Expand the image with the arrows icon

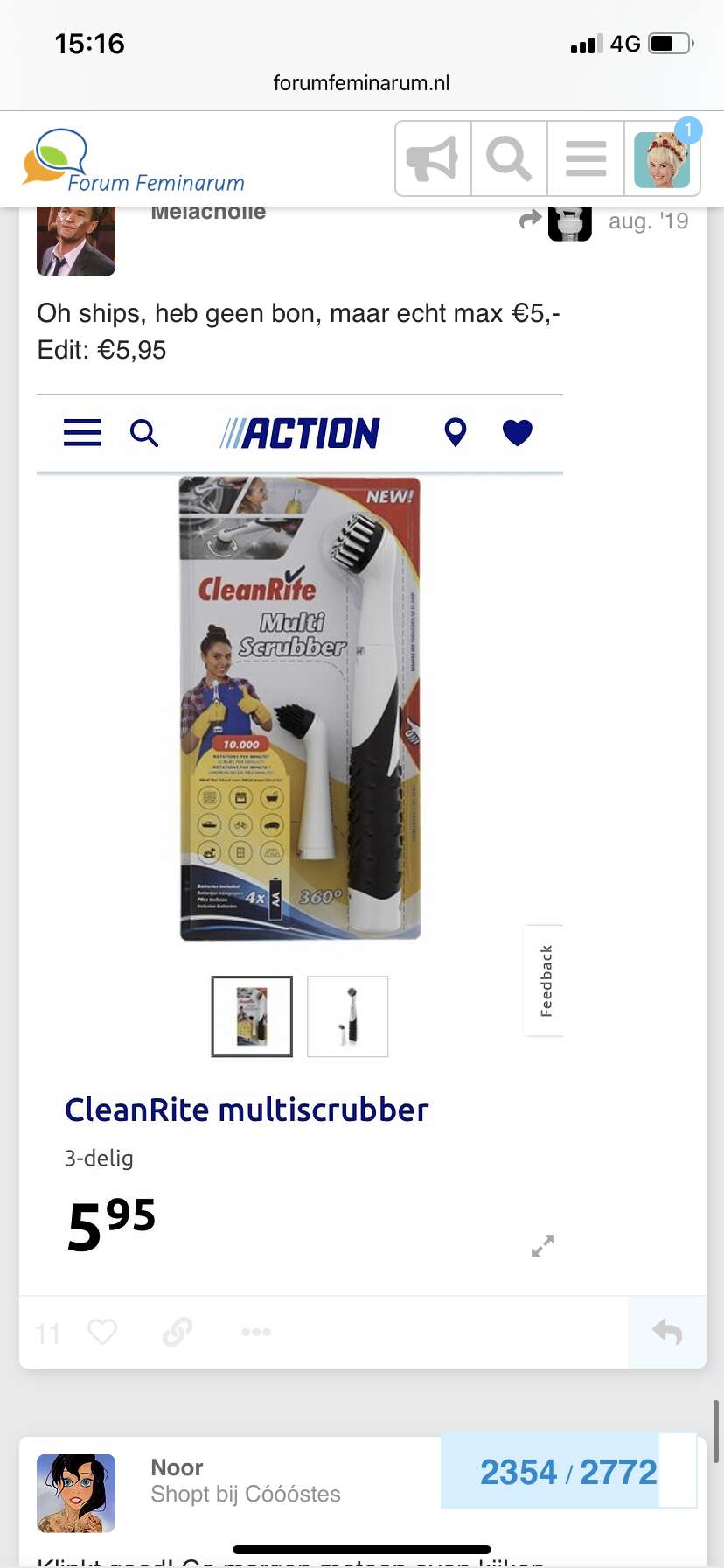[x=543, y=1245]
